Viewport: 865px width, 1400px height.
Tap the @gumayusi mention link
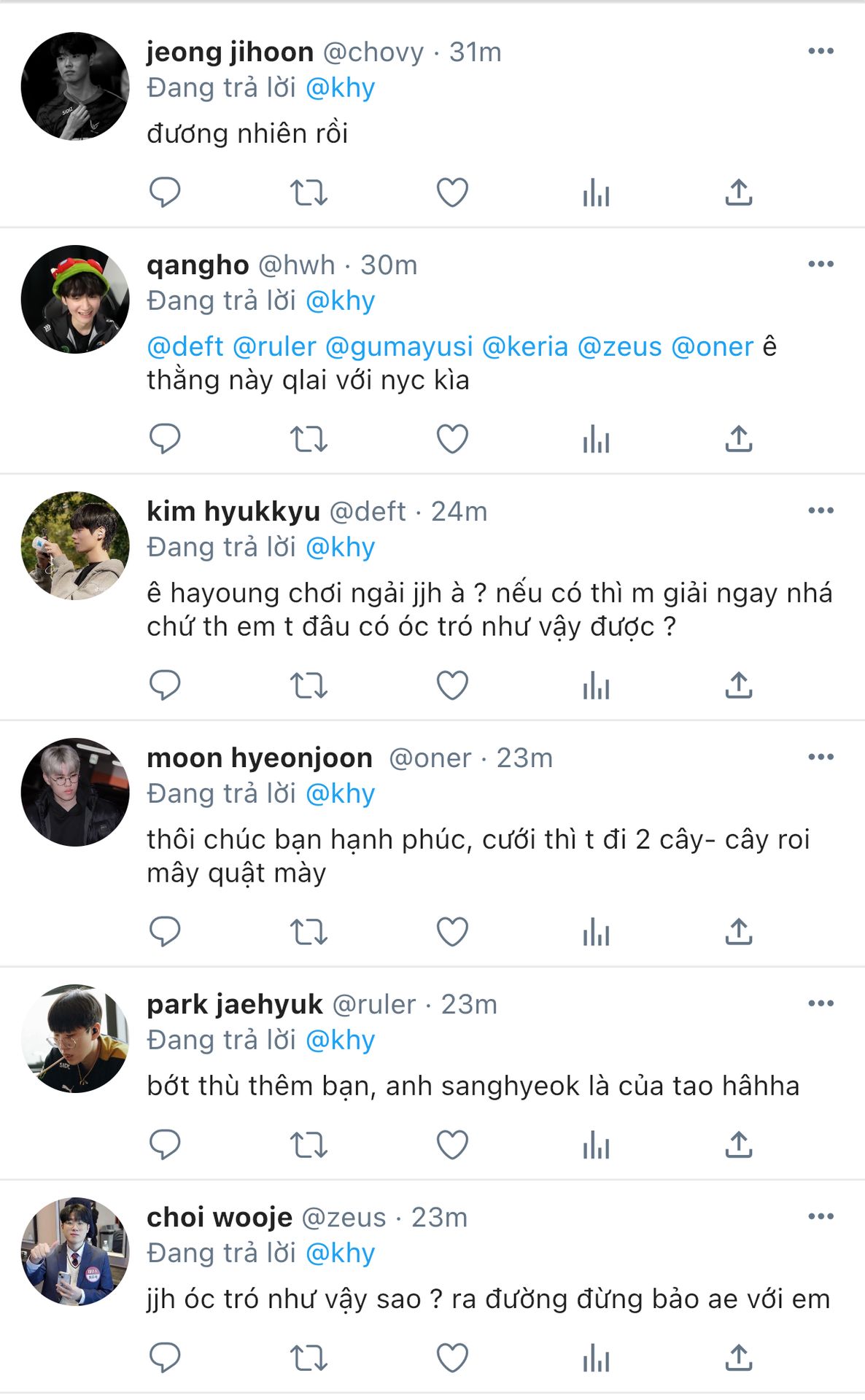[399, 346]
